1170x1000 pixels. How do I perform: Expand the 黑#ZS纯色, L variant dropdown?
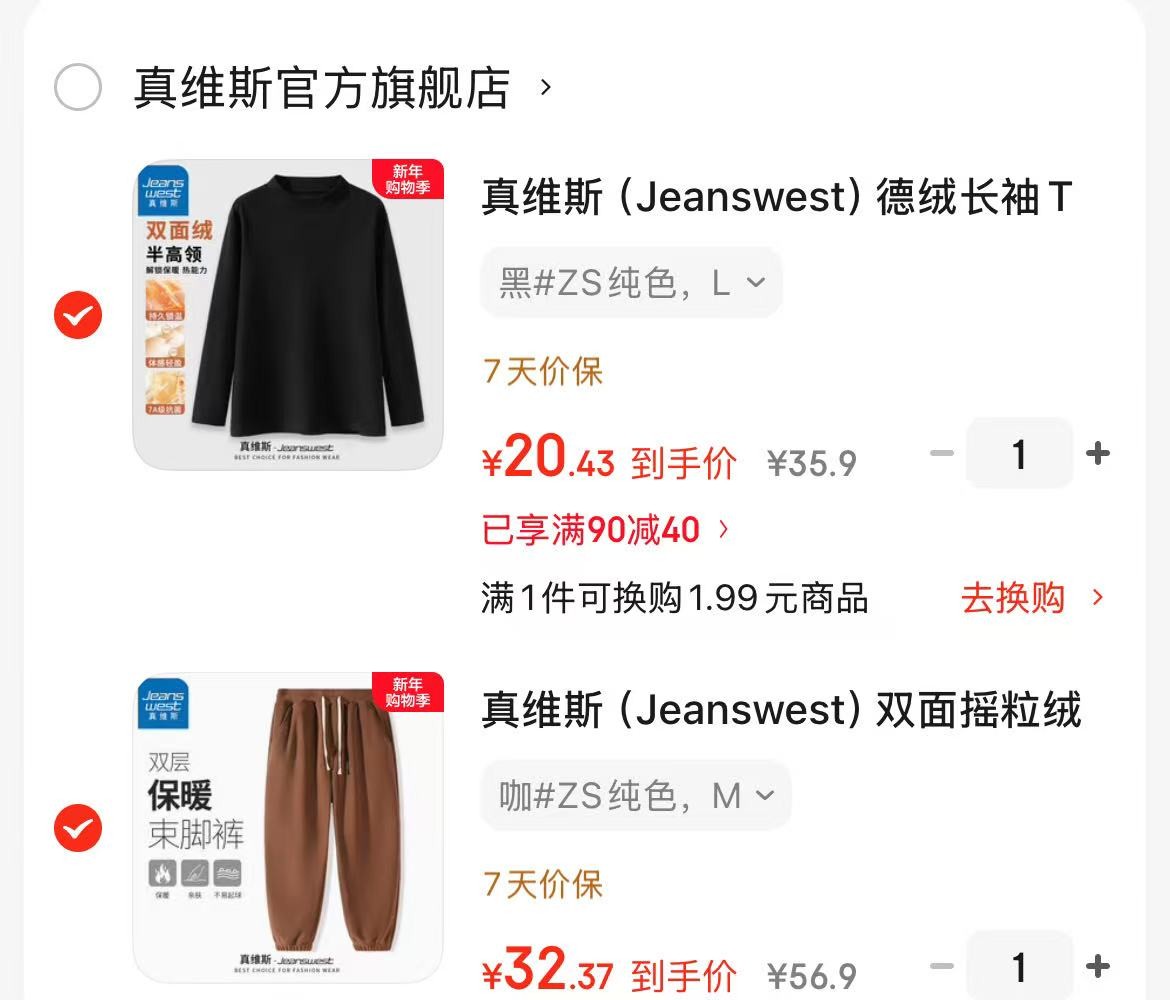(631, 283)
